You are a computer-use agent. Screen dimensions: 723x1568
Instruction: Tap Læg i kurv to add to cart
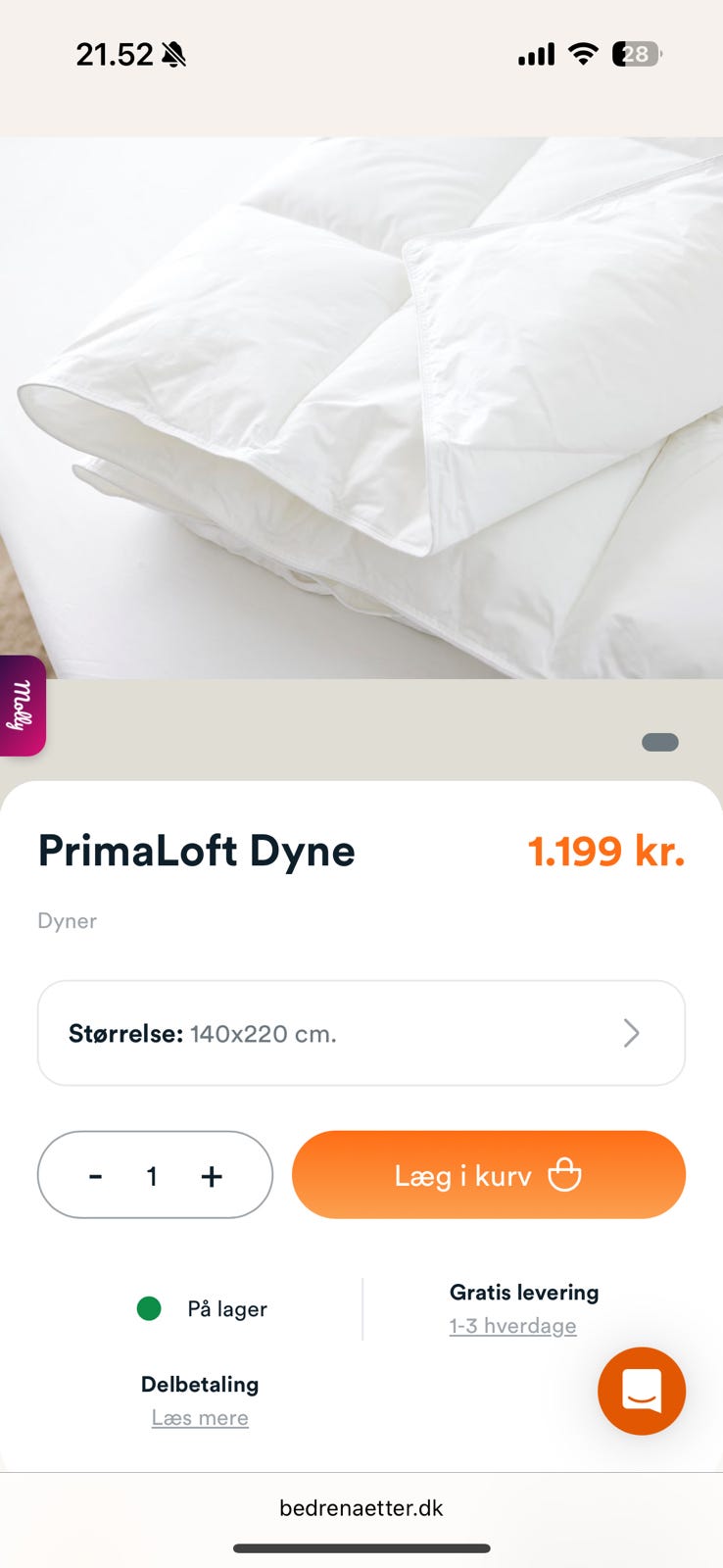[488, 1175]
